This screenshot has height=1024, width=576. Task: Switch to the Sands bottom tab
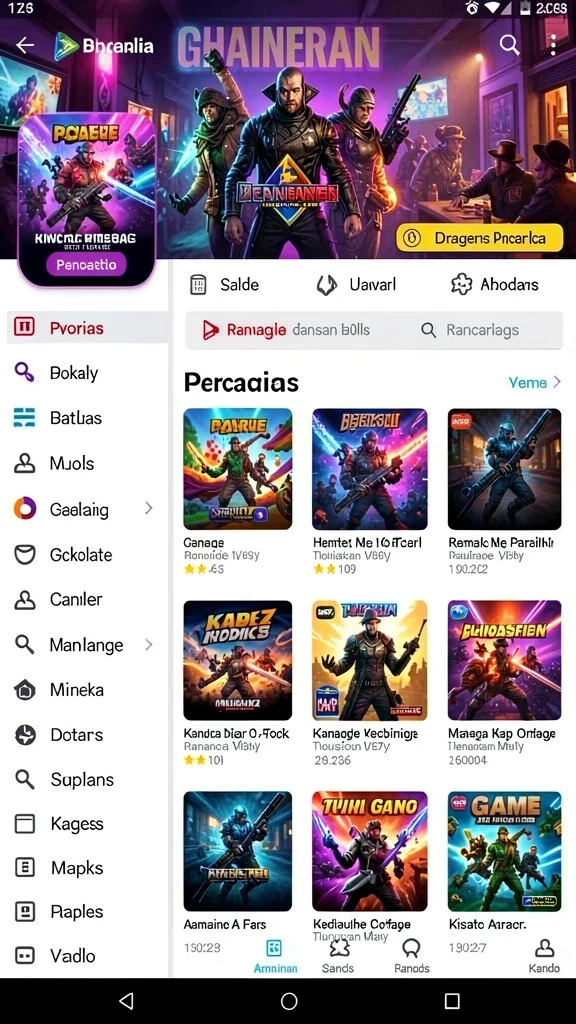338,957
